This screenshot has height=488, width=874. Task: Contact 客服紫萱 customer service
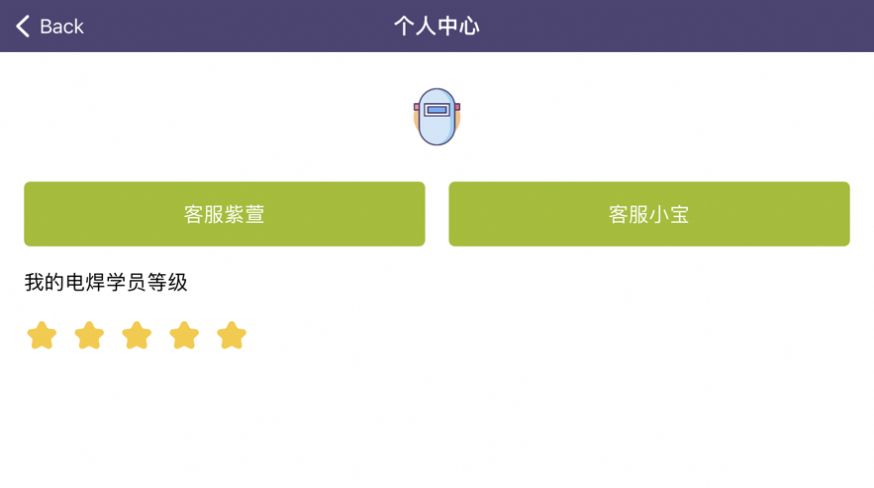(224, 214)
